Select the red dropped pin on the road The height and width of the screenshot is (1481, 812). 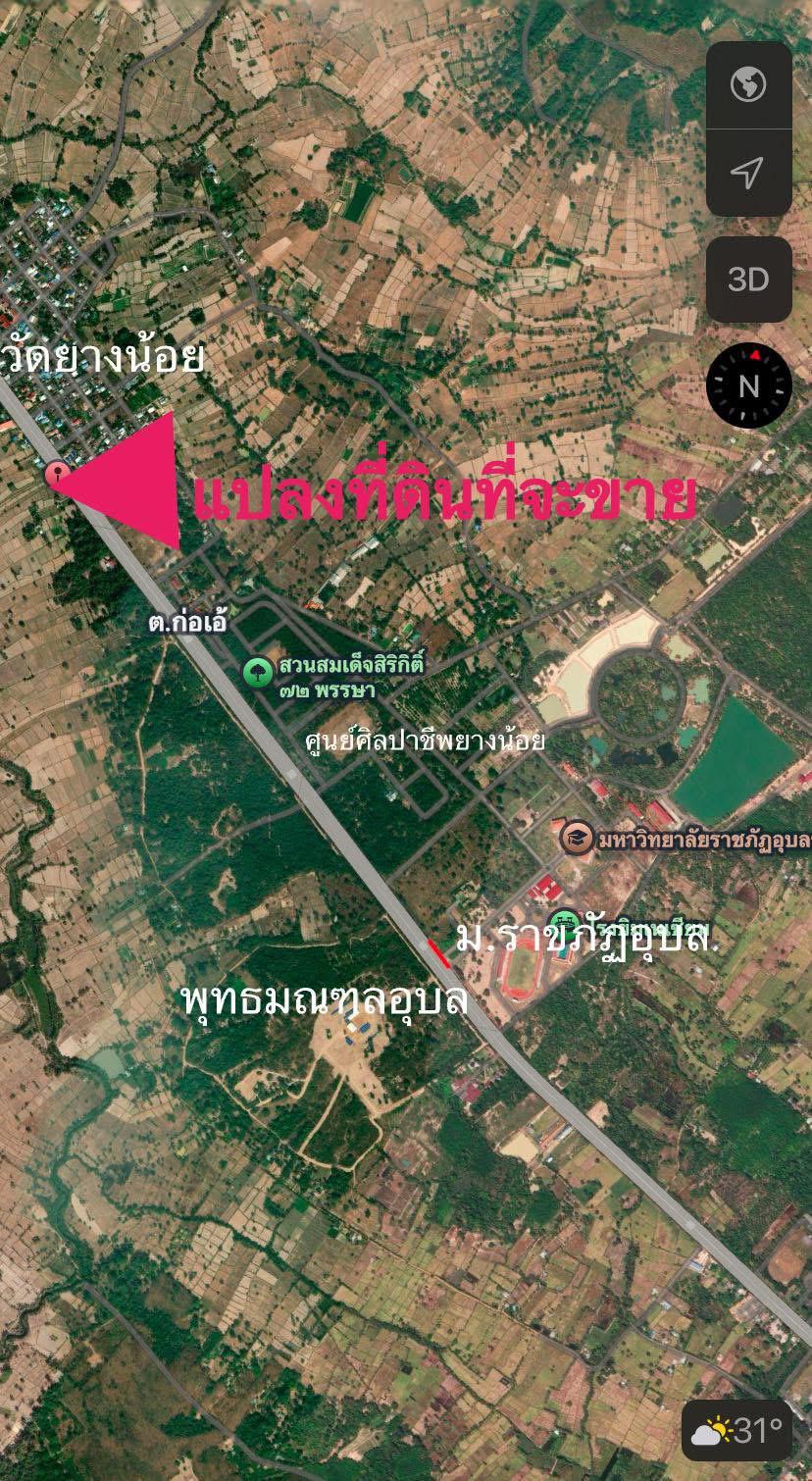pyautogui.click(x=58, y=477)
